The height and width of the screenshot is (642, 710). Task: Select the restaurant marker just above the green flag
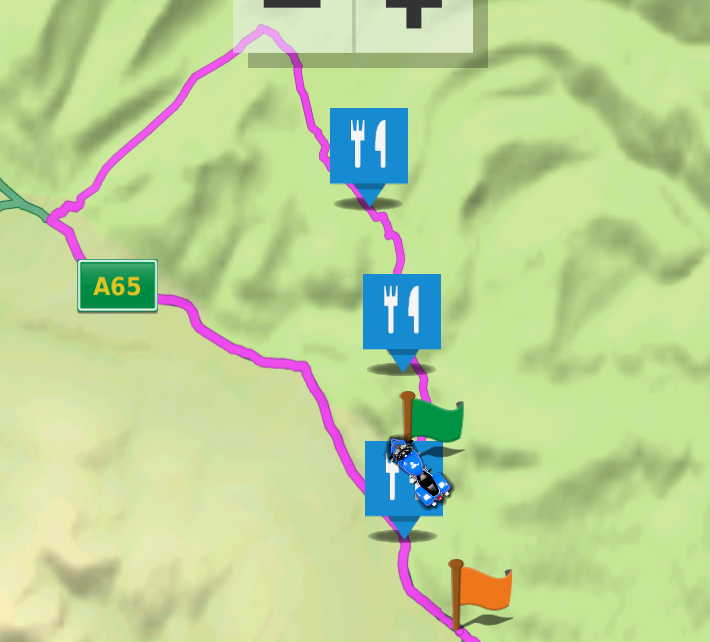(x=401, y=311)
